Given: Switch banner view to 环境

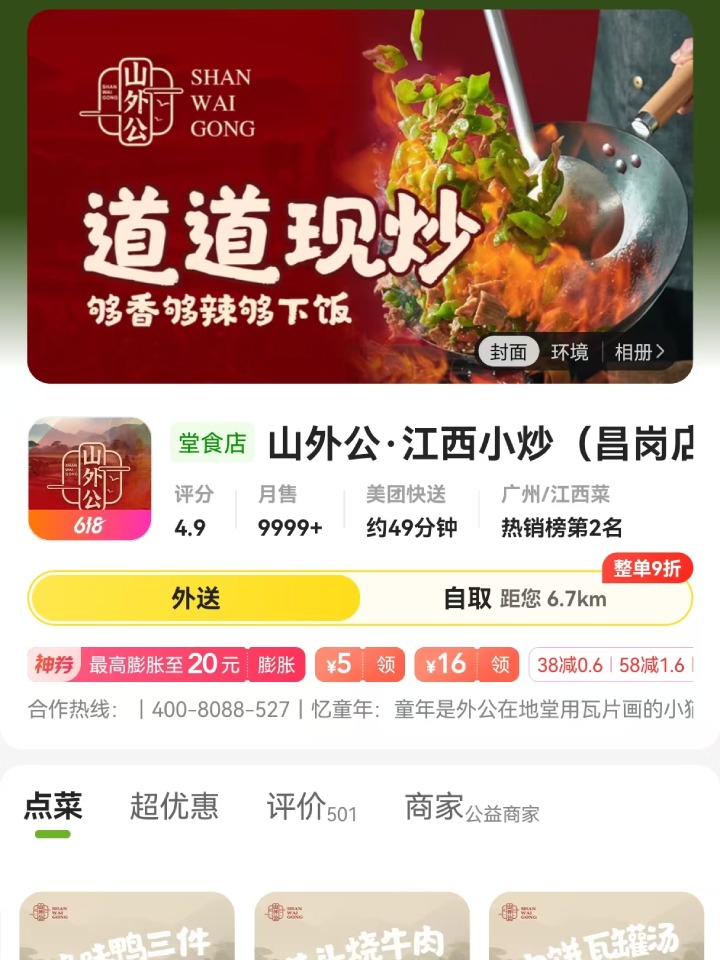Looking at the screenshot, I should (570, 354).
